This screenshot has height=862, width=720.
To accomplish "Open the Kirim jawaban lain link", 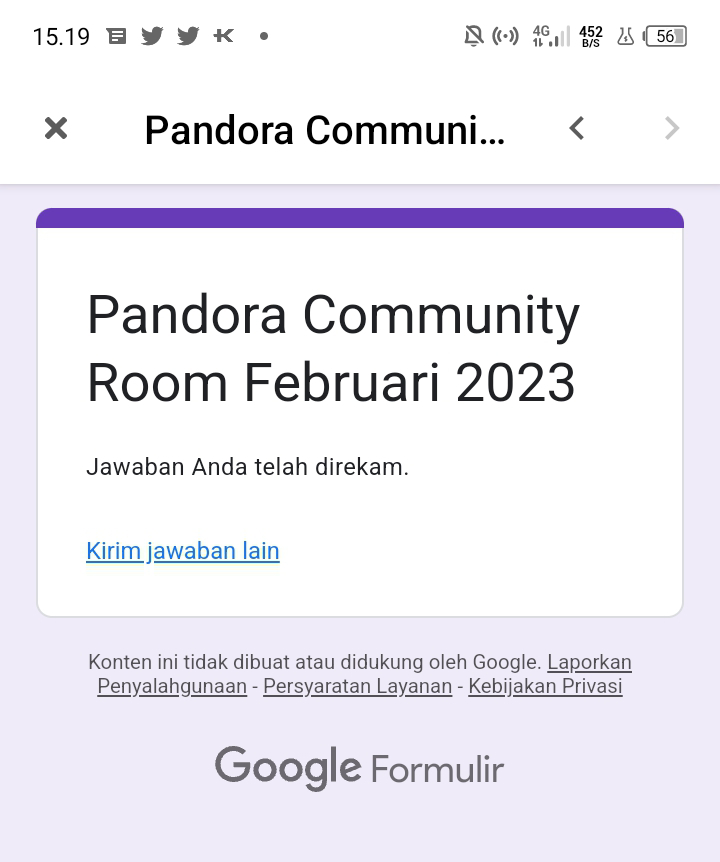I will pos(183,551).
